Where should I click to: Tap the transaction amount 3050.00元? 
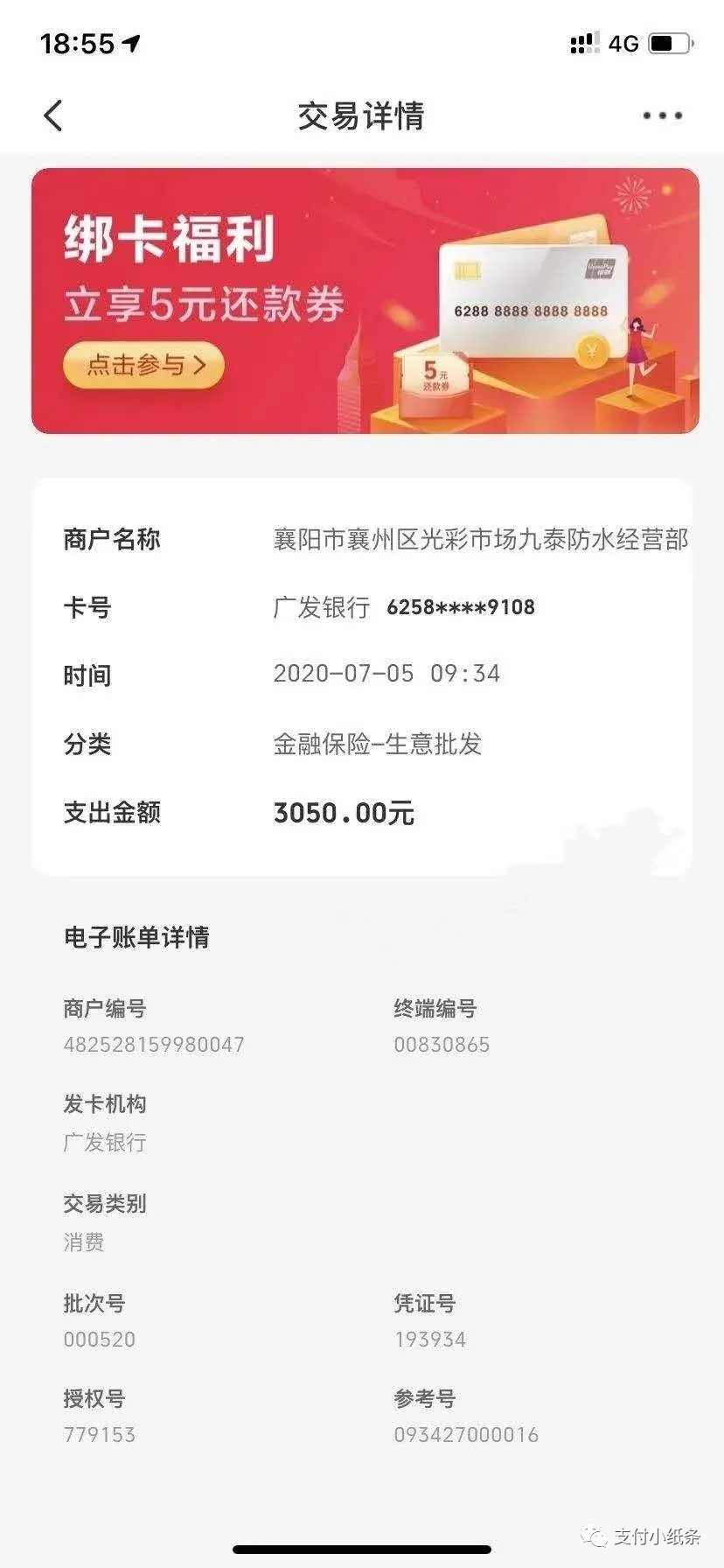click(x=345, y=813)
